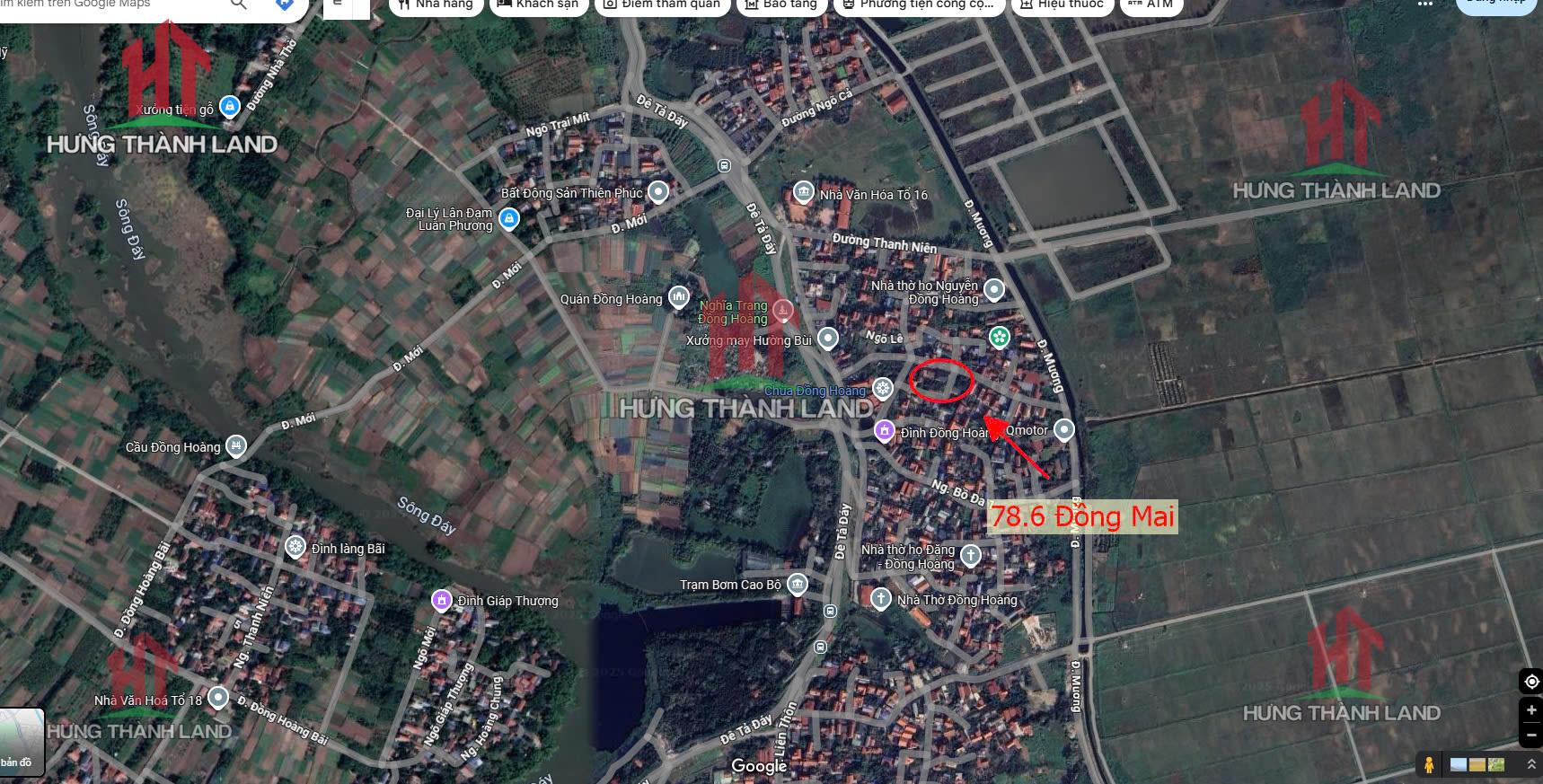The image size is (1543, 784).
Task: Open Cầu Đồng Hoàng marker
Action: point(235,445)
